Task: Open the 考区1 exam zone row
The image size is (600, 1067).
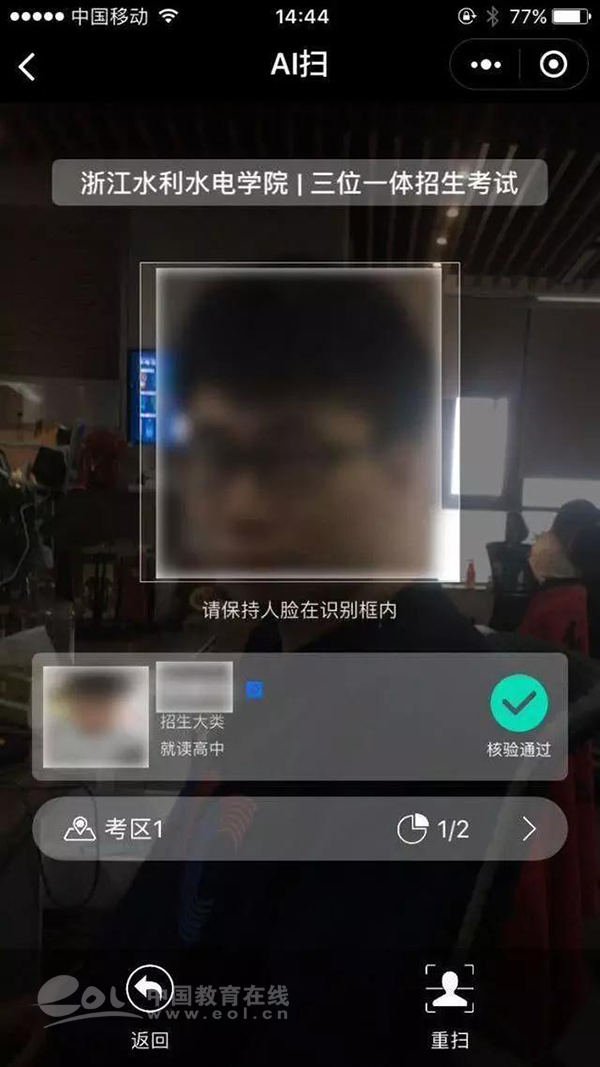Action: (x=300, y=828)
